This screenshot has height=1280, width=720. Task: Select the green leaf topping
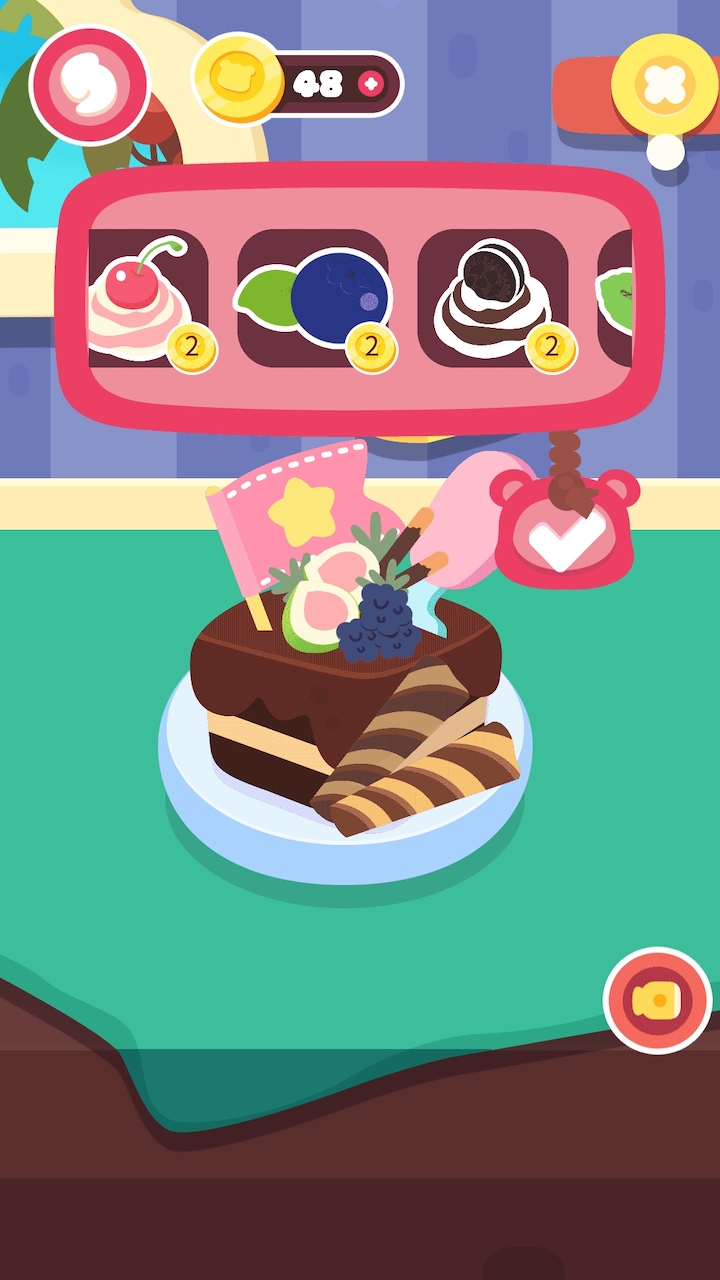(617, 298)
